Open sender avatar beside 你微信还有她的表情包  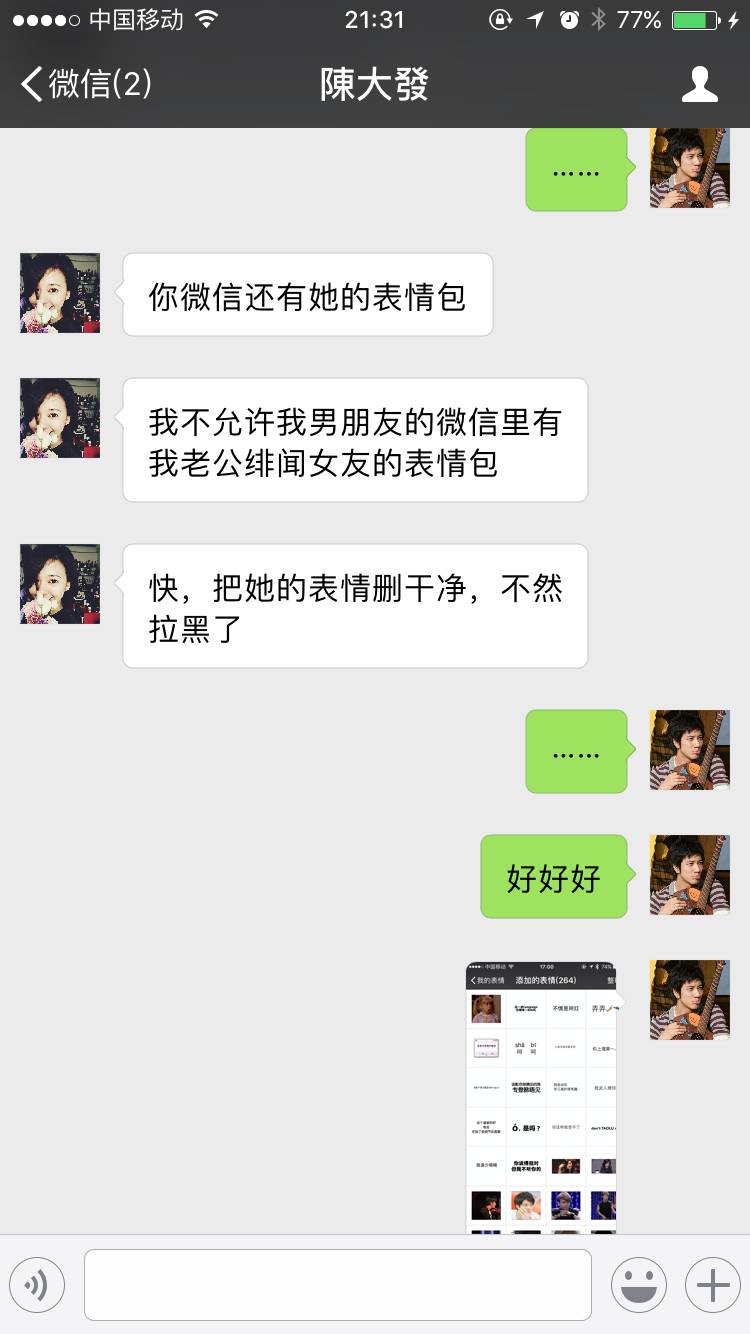pyautogui.click(x=60, y=293)
